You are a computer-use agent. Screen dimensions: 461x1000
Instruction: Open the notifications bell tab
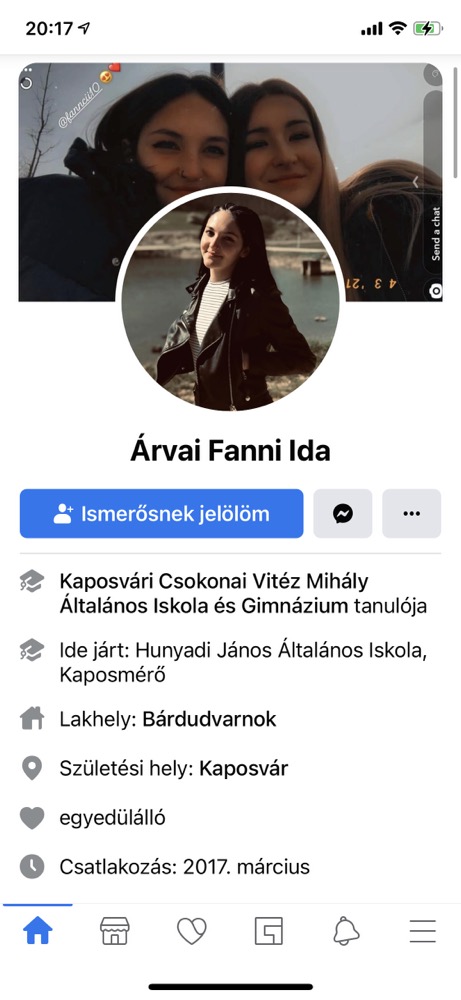[346, 932]
